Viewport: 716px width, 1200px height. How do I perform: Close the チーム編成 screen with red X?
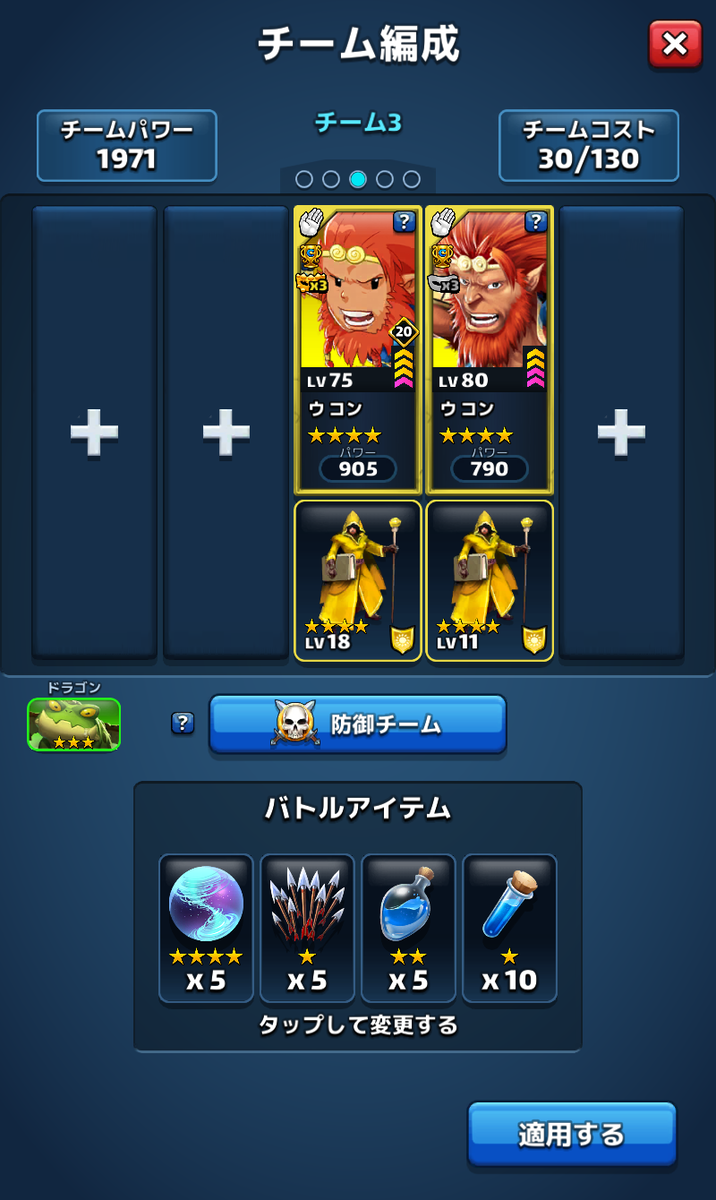pos(675,44)
